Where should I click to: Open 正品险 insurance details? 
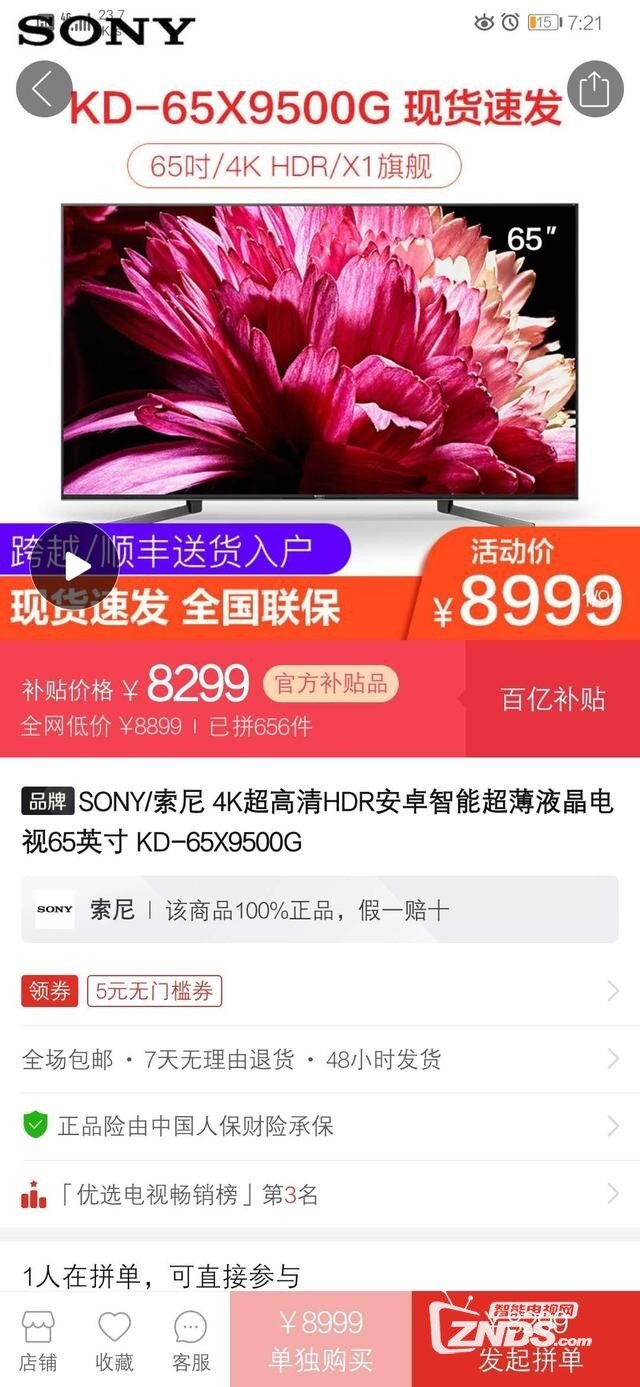tap(320, 1126)
